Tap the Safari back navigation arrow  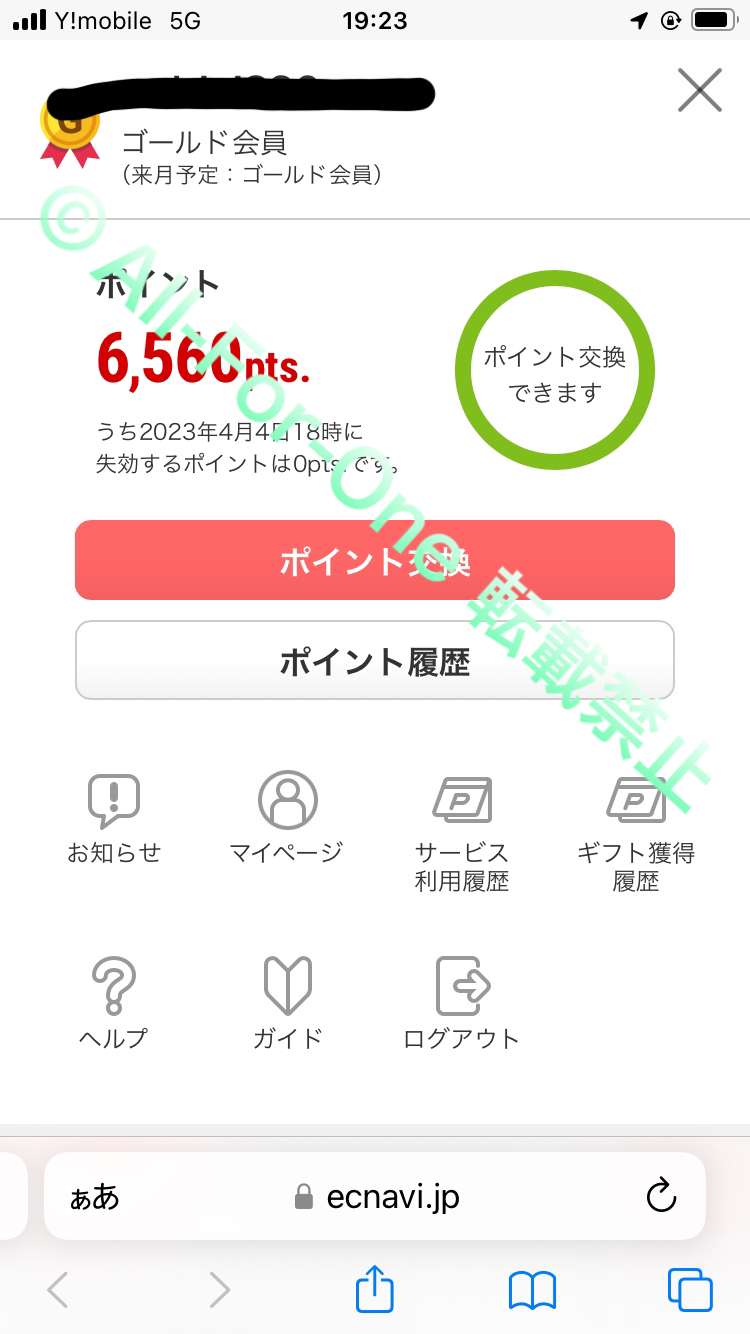coord(57,1290)
